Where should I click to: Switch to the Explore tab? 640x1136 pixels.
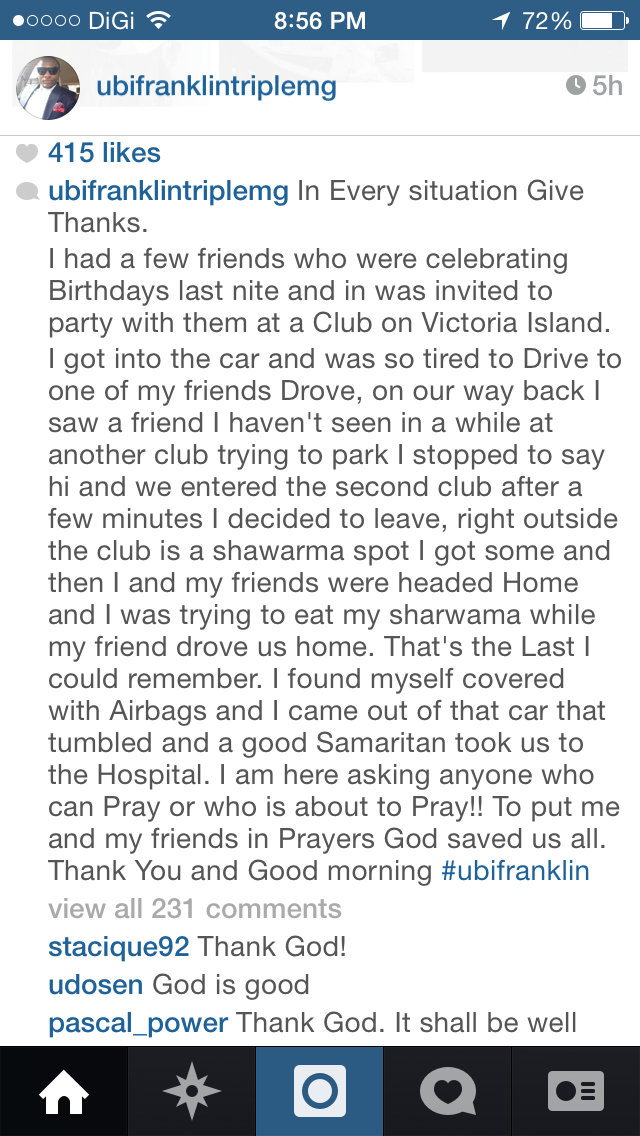191,1091
